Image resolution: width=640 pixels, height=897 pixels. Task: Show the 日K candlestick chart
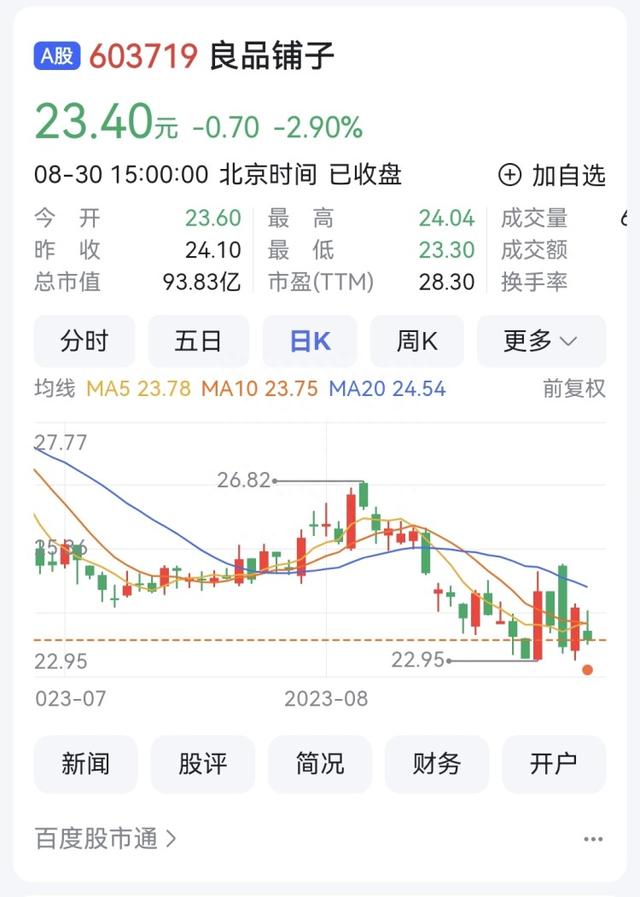pos(310,341)
